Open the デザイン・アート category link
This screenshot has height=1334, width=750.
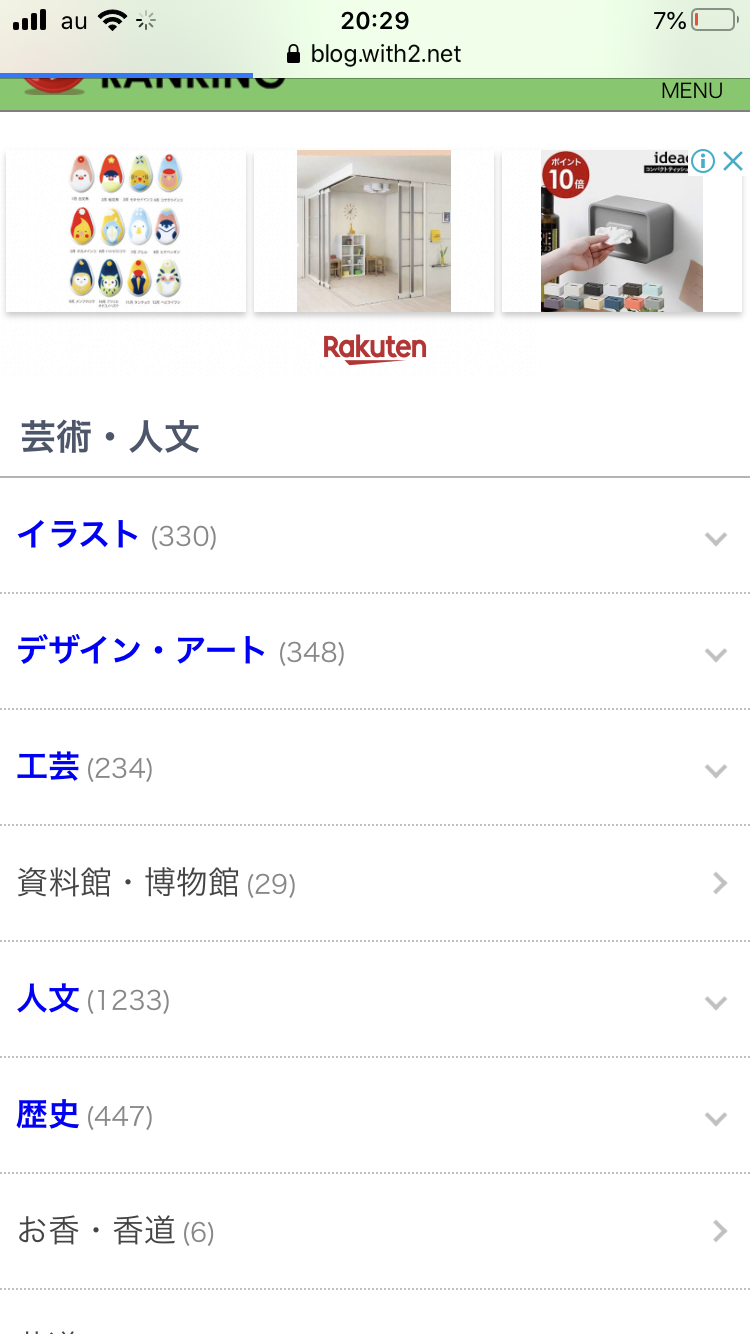point(141,651)
